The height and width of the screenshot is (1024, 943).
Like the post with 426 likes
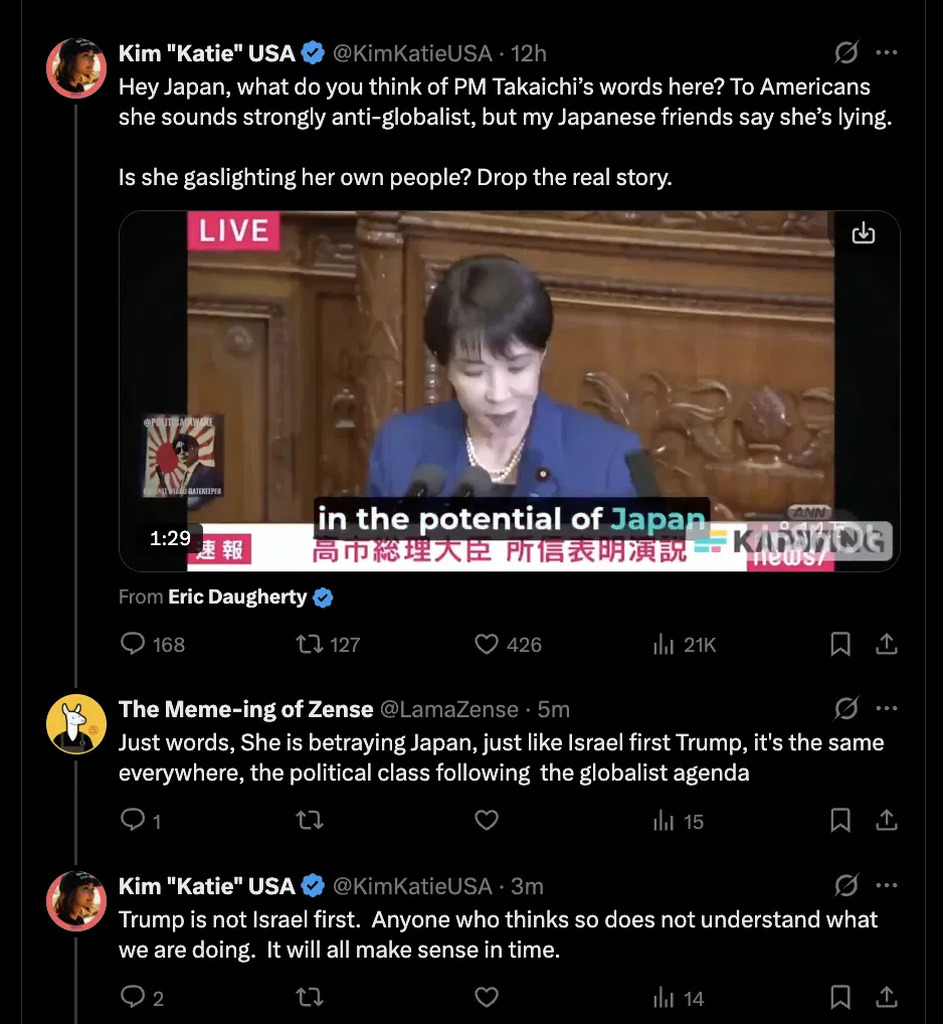click(486, 645)
